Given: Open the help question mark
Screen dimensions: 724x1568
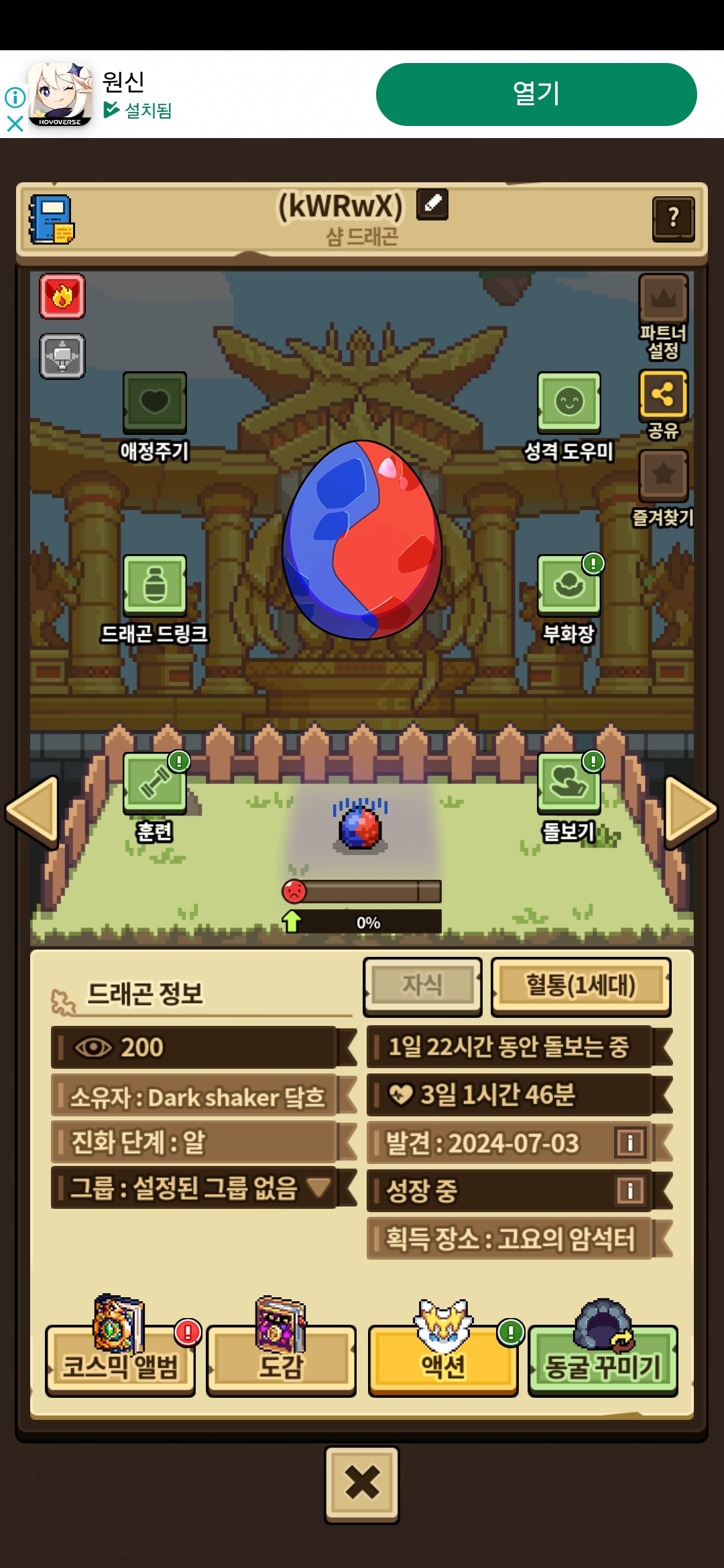Looking at the screenshot, I should [673, 218].
